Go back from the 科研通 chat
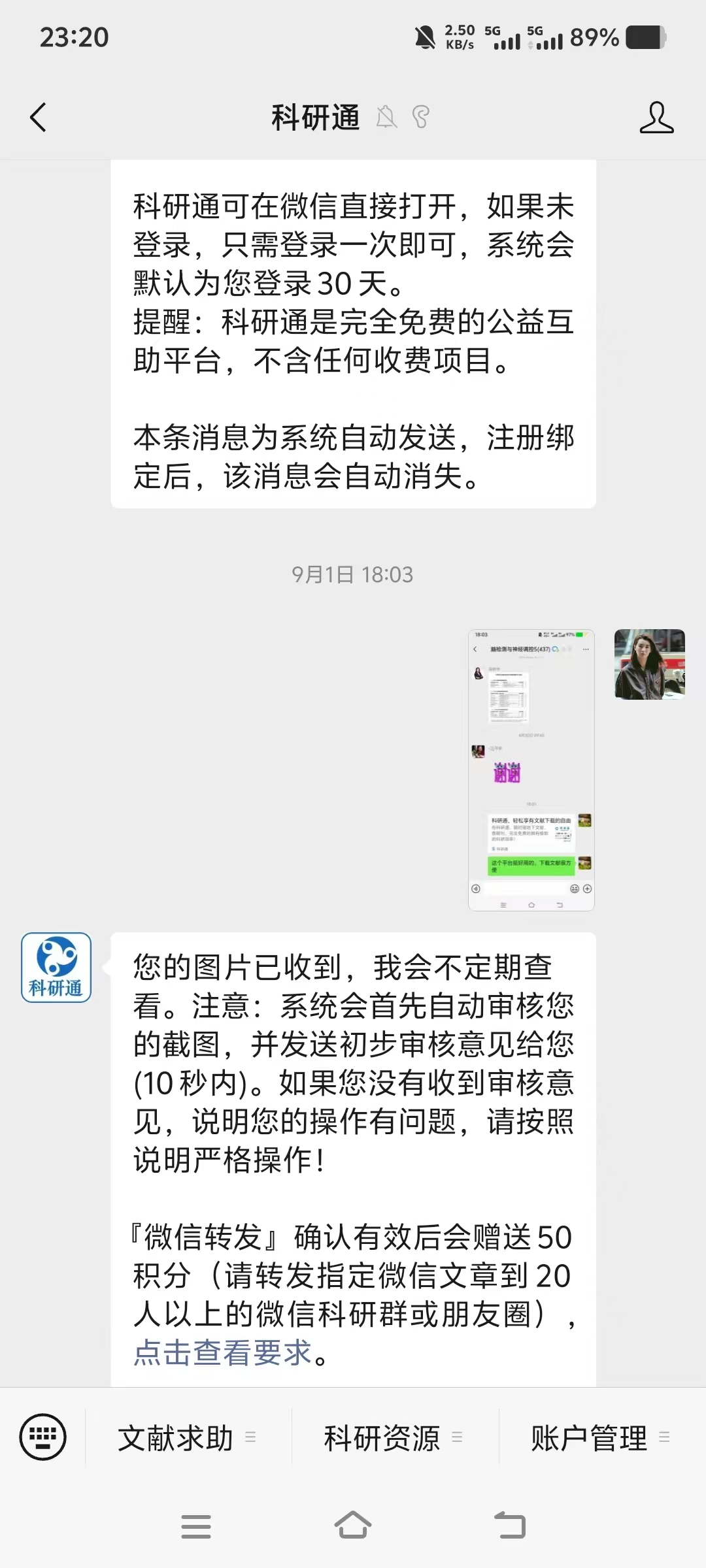This screenshot has height=1568, width=706. (38, 118)
